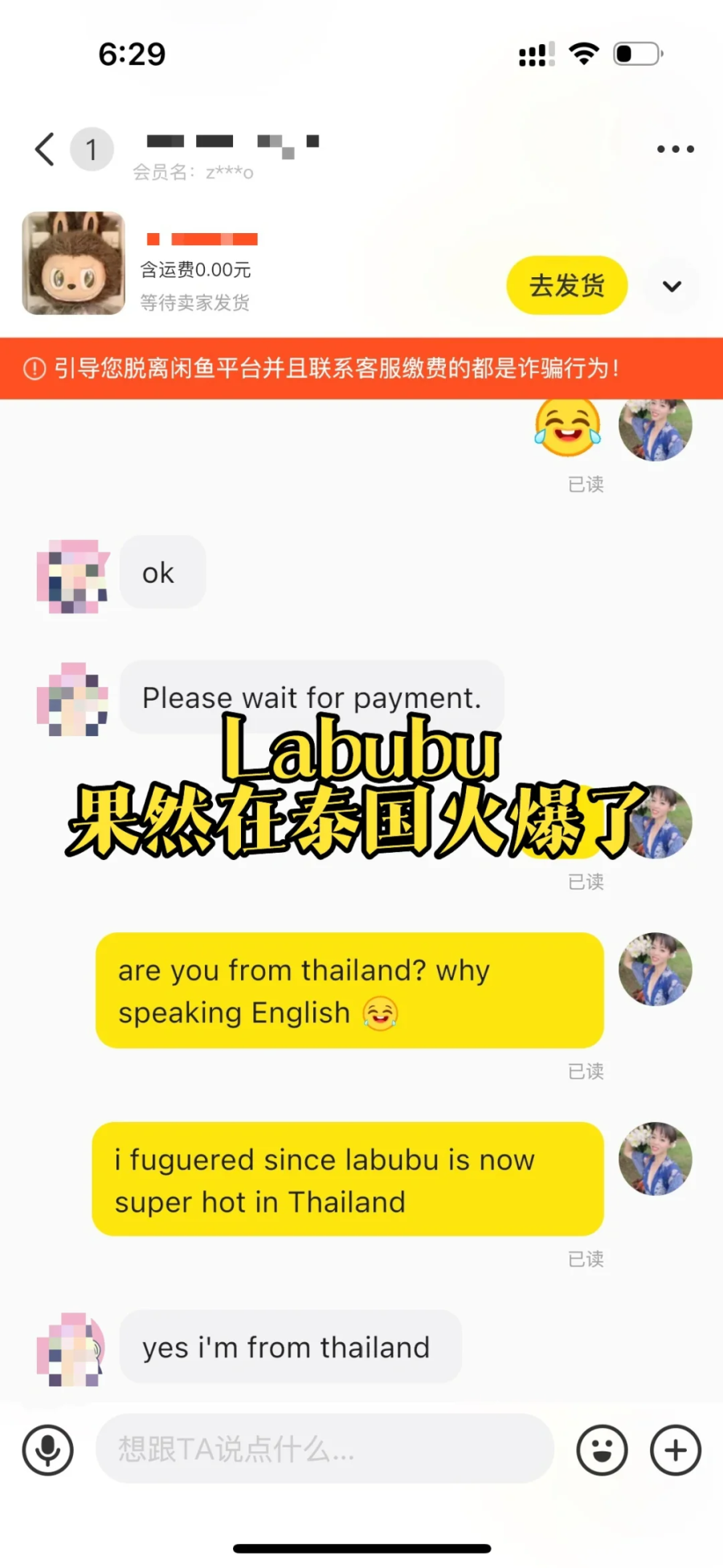Focus the message input field
The width and height of the screenshot is (723, 1568).
[x=325, y=1450]
